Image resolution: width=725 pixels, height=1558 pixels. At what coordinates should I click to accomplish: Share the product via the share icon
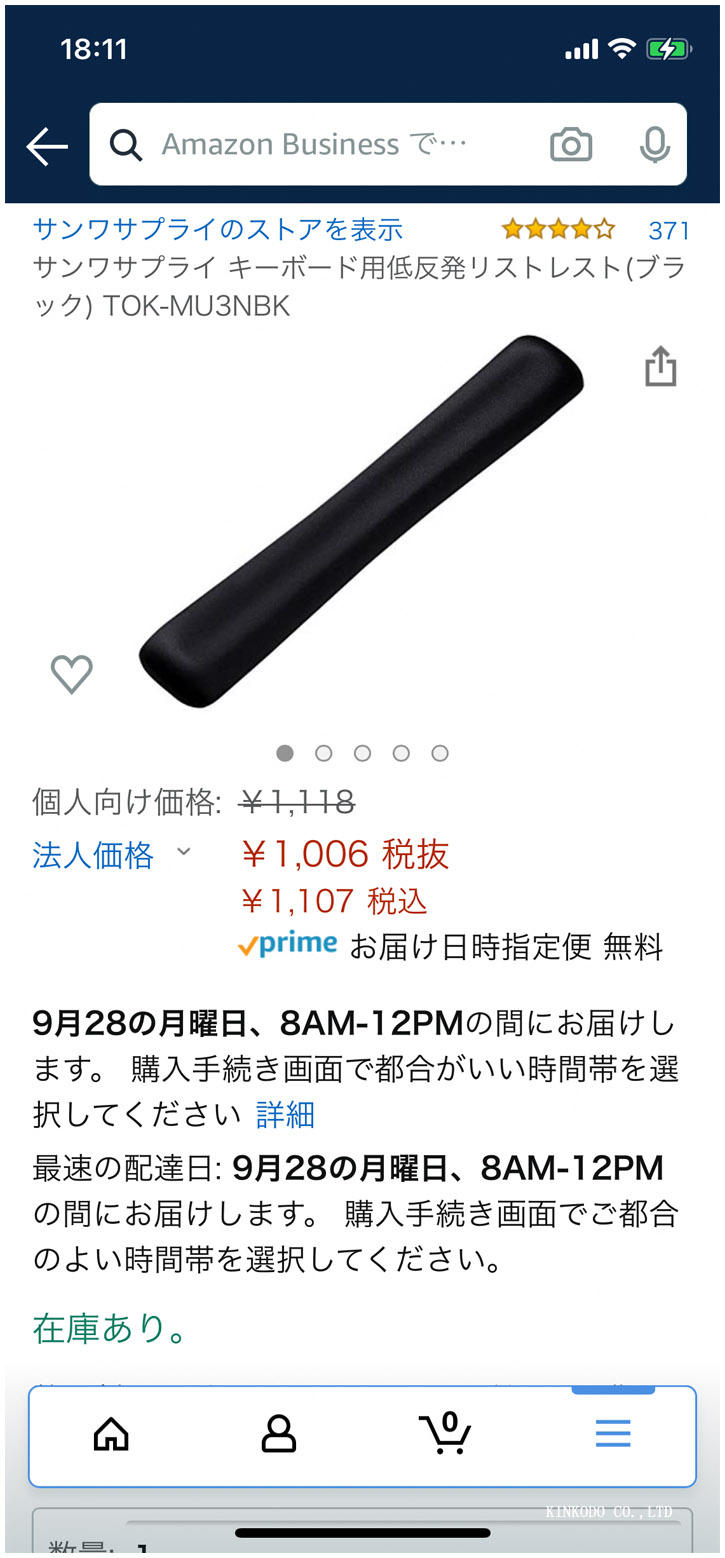660,366
